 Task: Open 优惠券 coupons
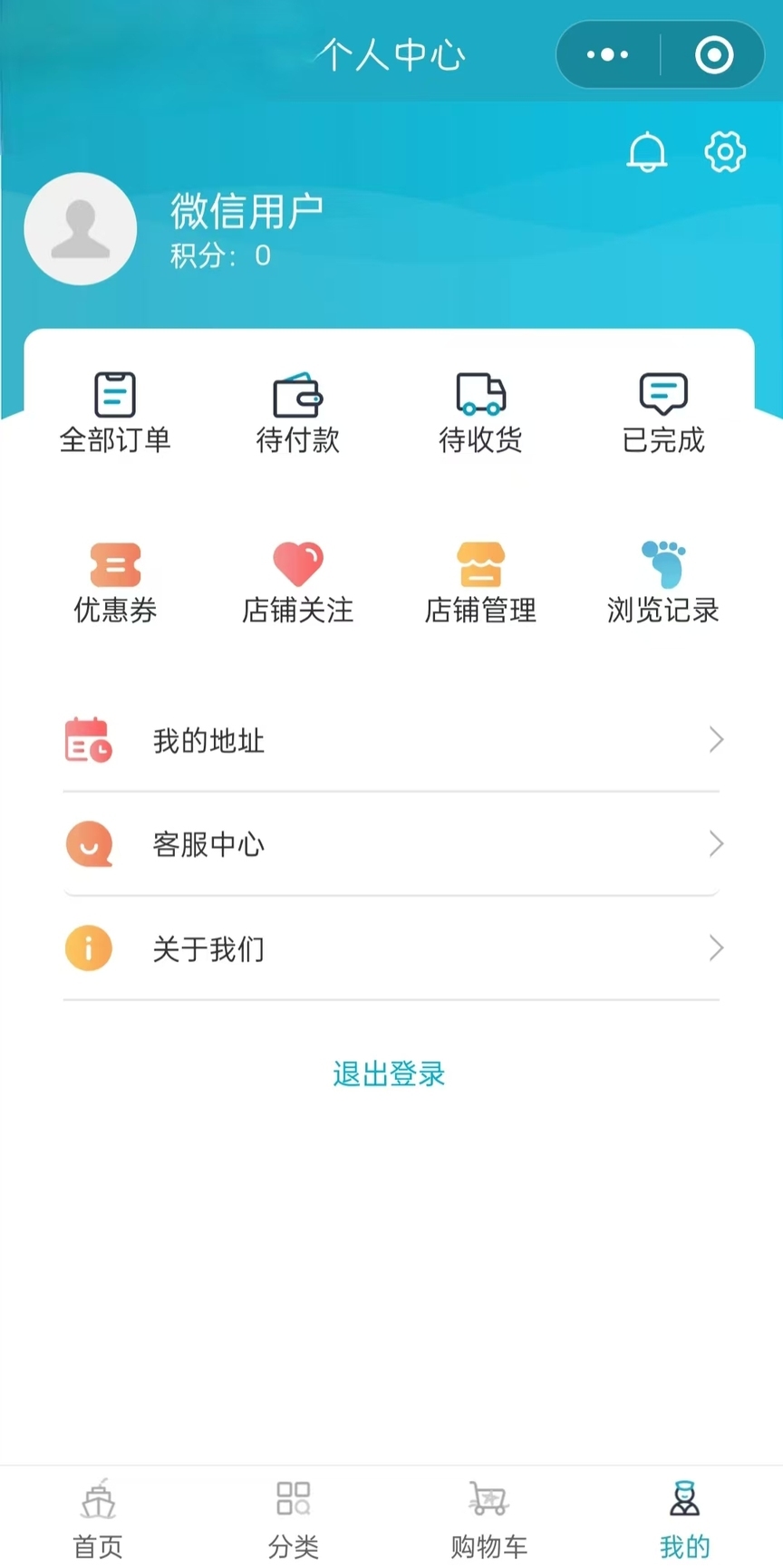click(115, 583)
